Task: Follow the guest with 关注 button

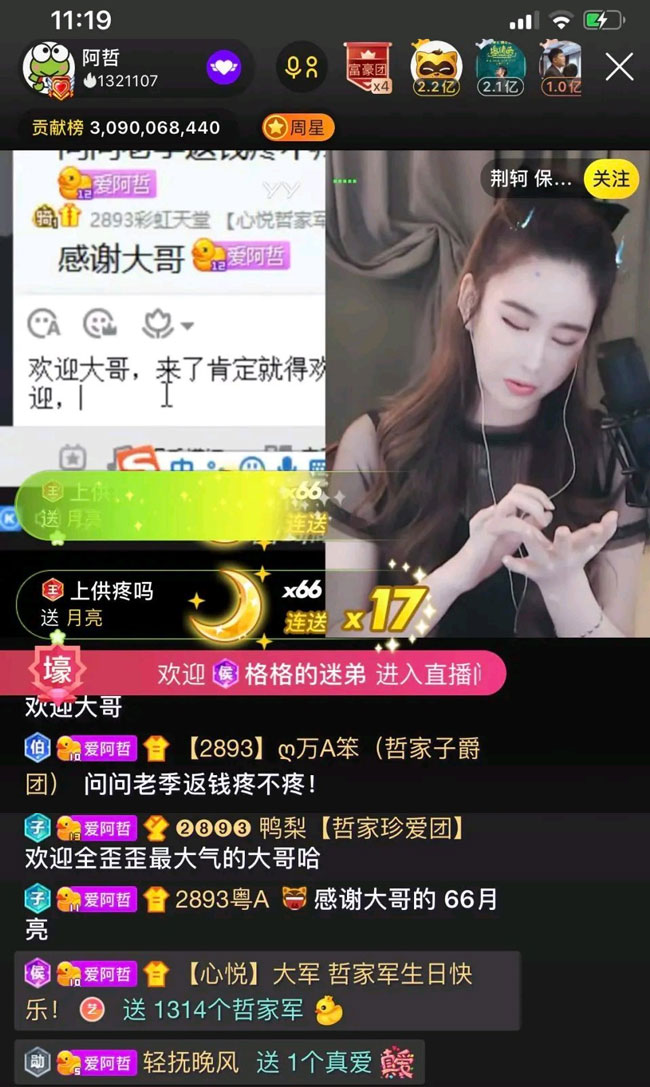Action: point(611,179)
